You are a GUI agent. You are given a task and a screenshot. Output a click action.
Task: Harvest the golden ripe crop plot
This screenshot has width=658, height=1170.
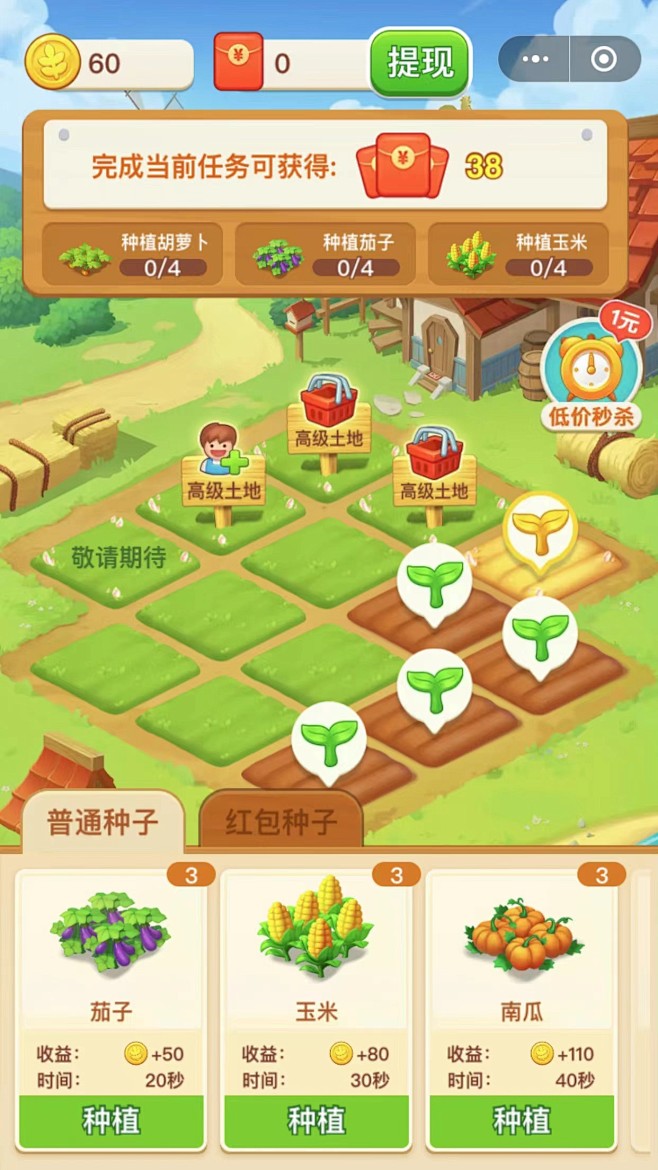(x=540, y=530)
